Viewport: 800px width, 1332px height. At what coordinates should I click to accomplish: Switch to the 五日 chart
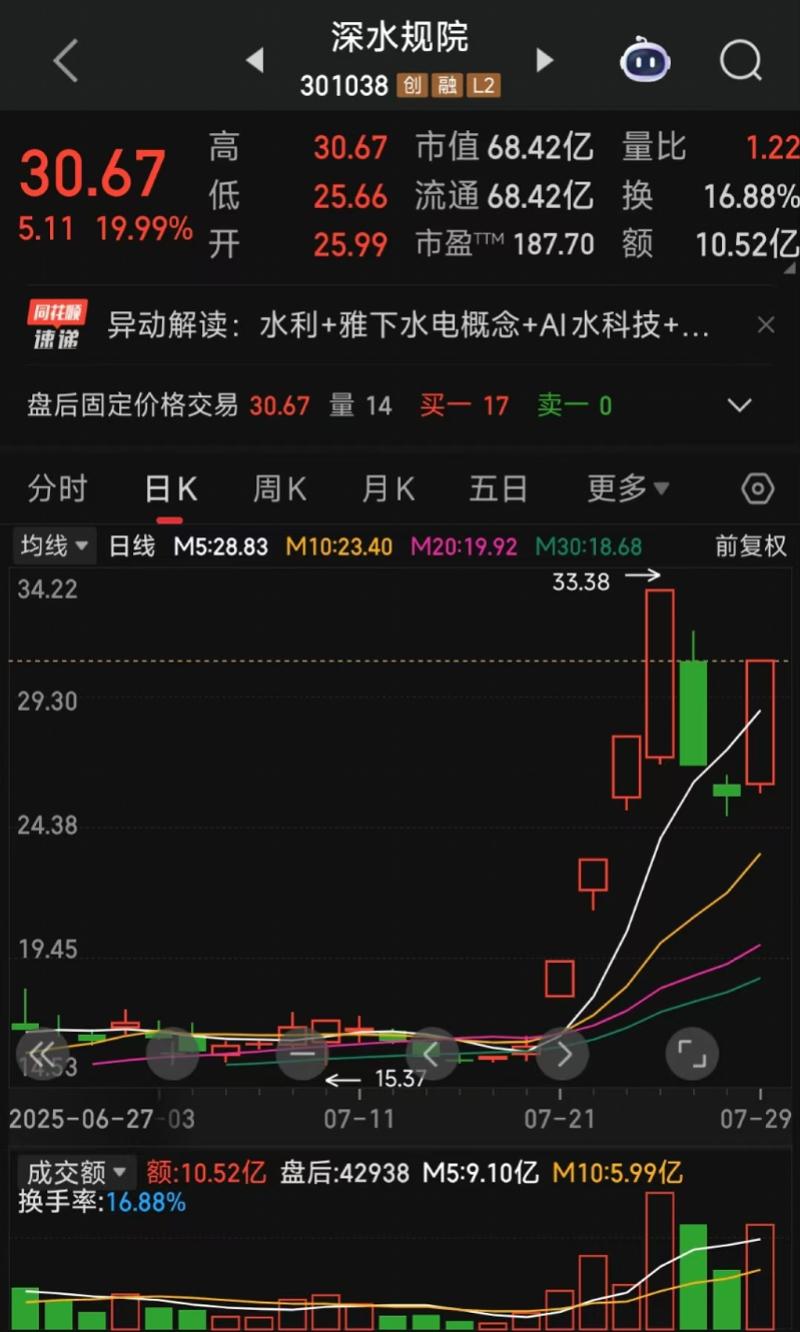498,489
